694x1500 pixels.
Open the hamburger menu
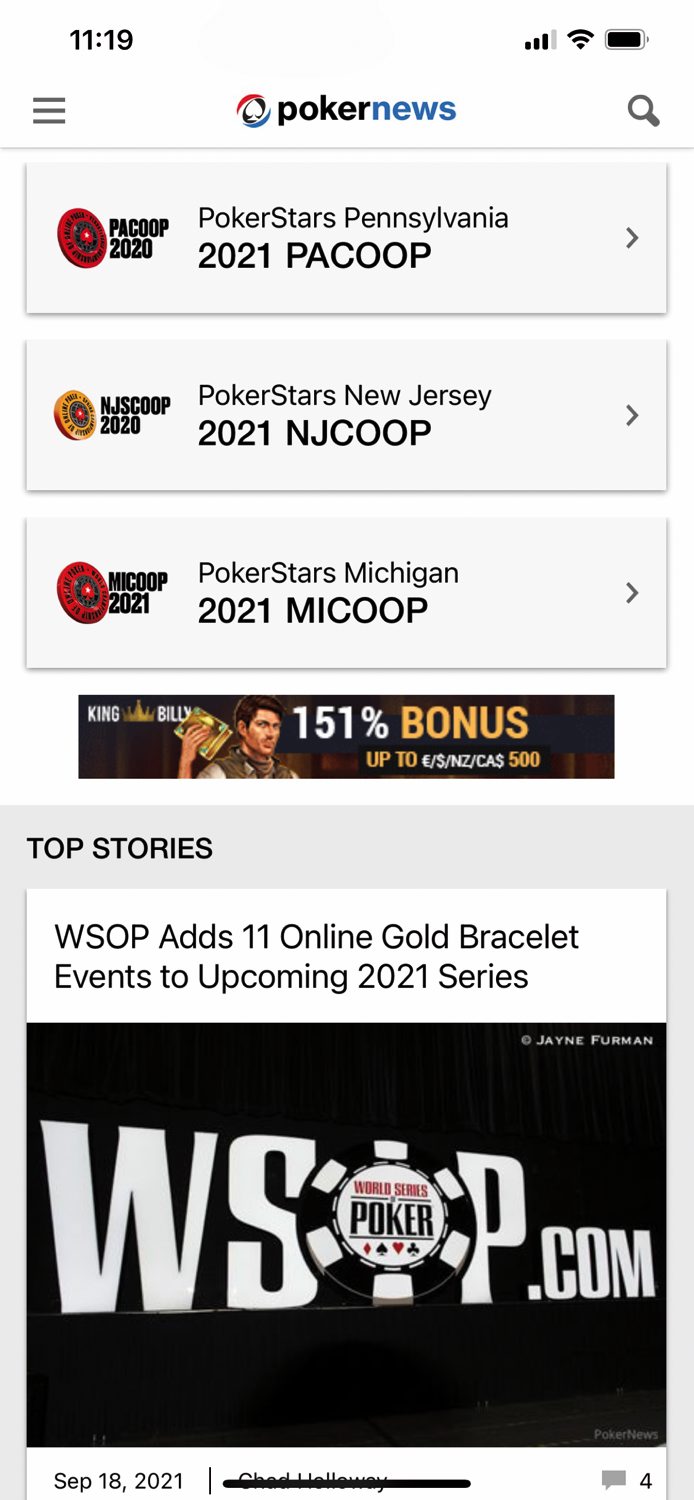click(x=49, y=110)
